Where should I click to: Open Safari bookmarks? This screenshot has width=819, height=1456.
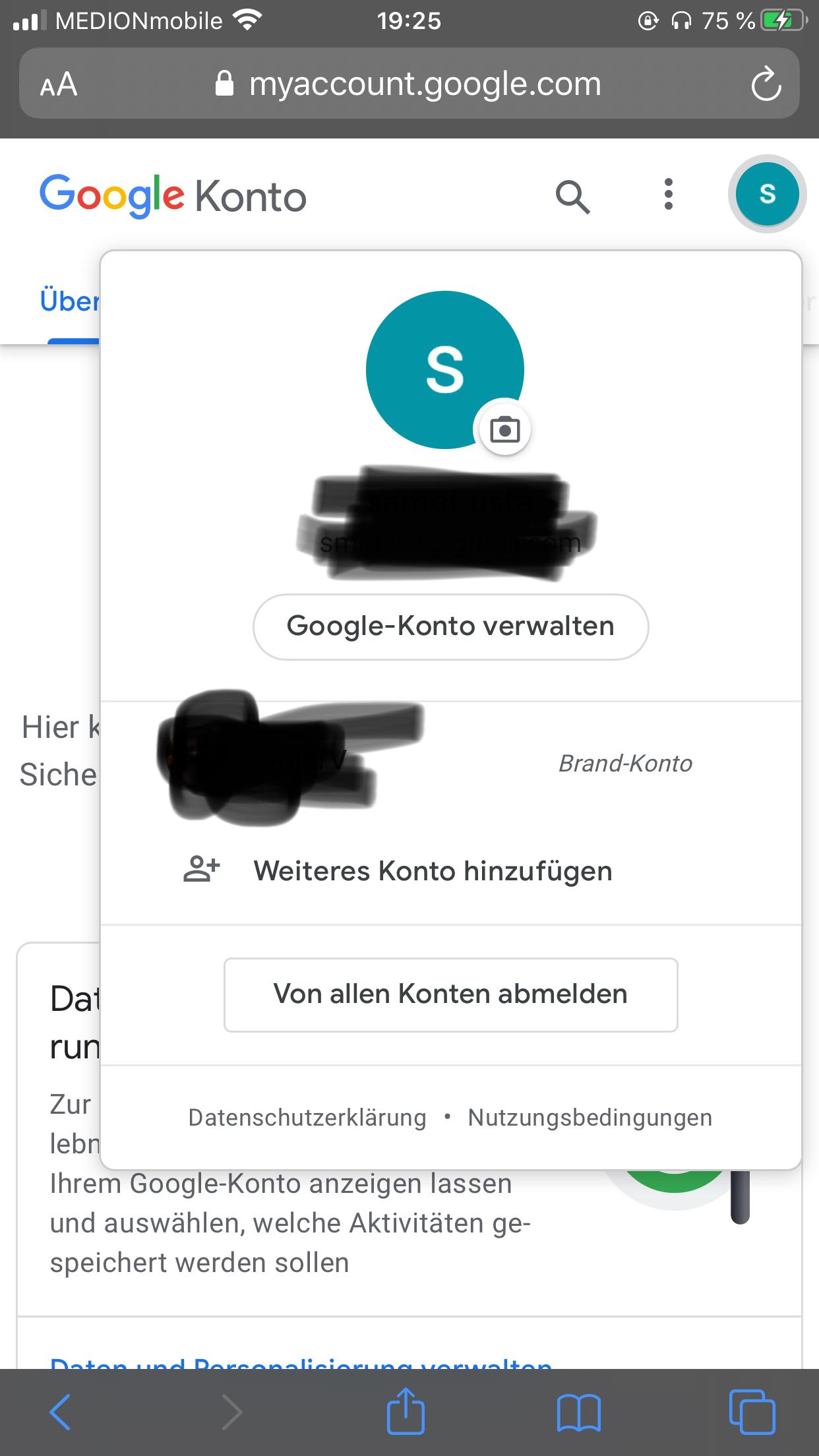coord(578,1412)
